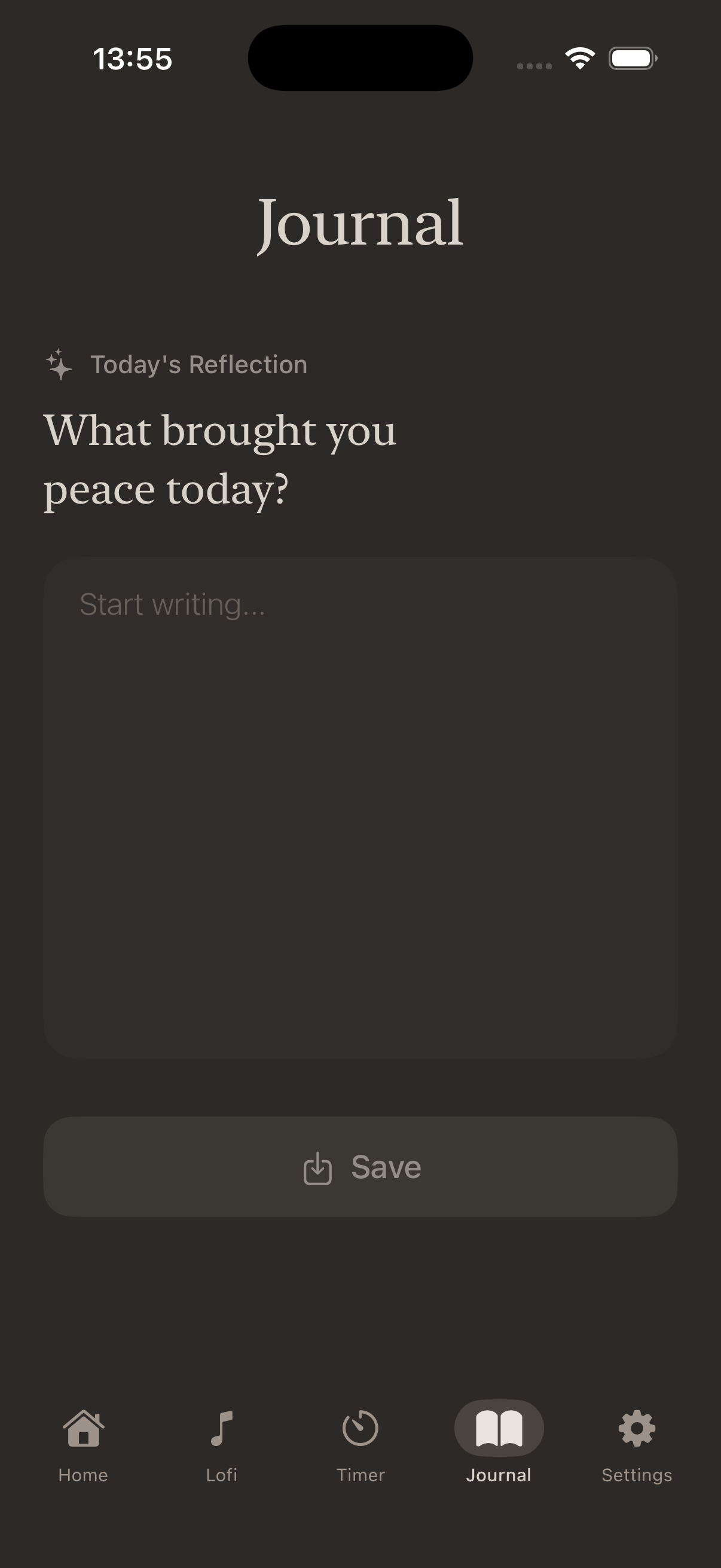Click the download icon inside the Save button

click(317, 1166)
